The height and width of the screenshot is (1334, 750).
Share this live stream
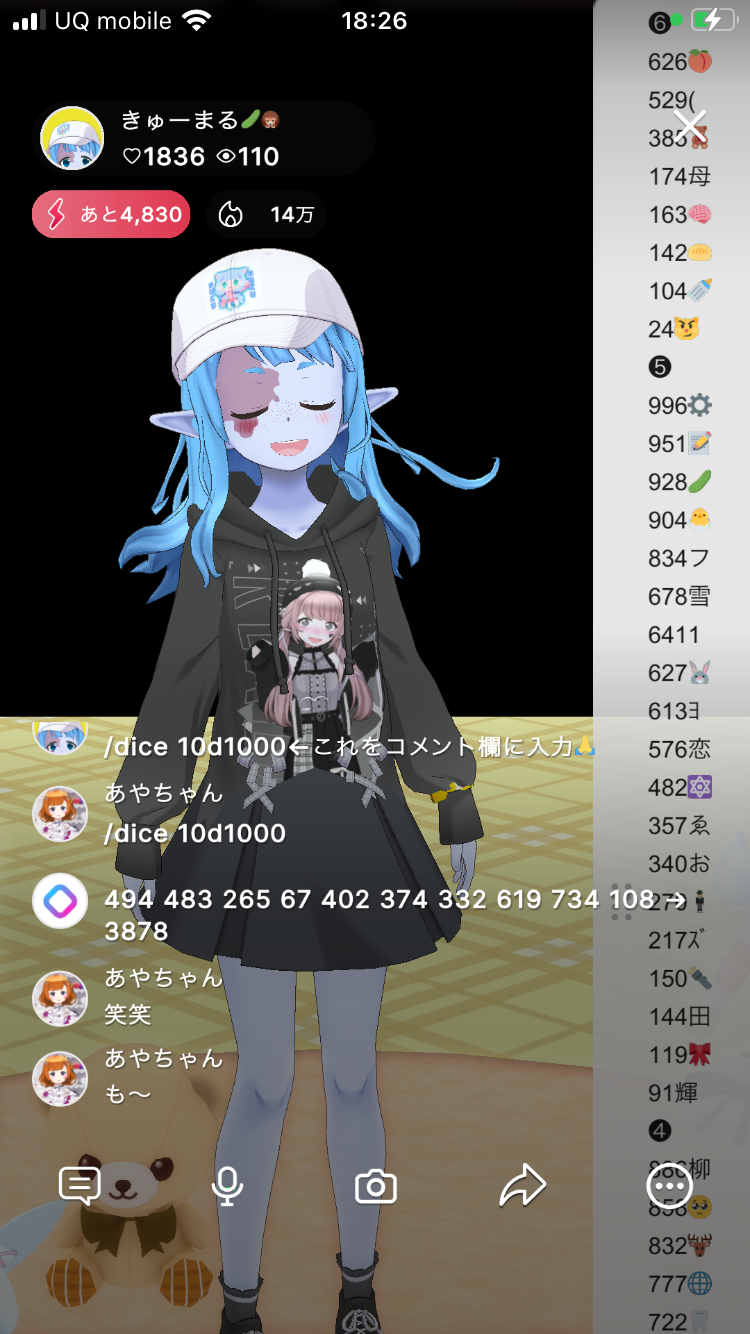pyautogui.click(x=523, y=1186)
